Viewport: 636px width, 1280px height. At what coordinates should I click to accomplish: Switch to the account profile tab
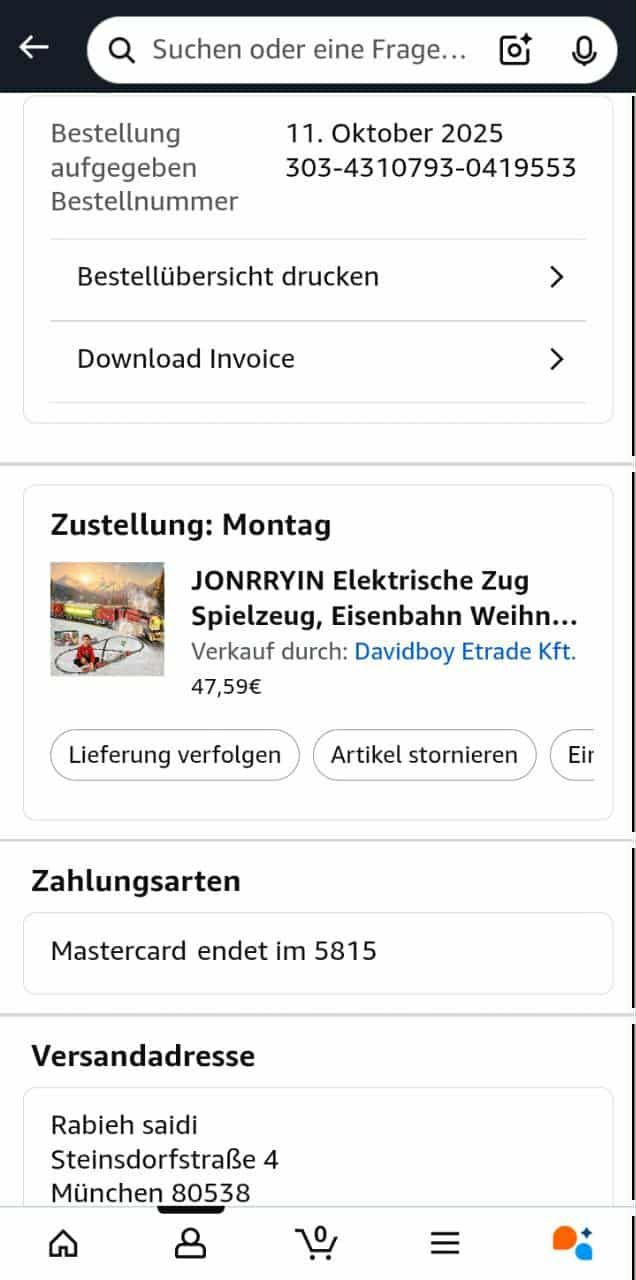click(190, 1243)
